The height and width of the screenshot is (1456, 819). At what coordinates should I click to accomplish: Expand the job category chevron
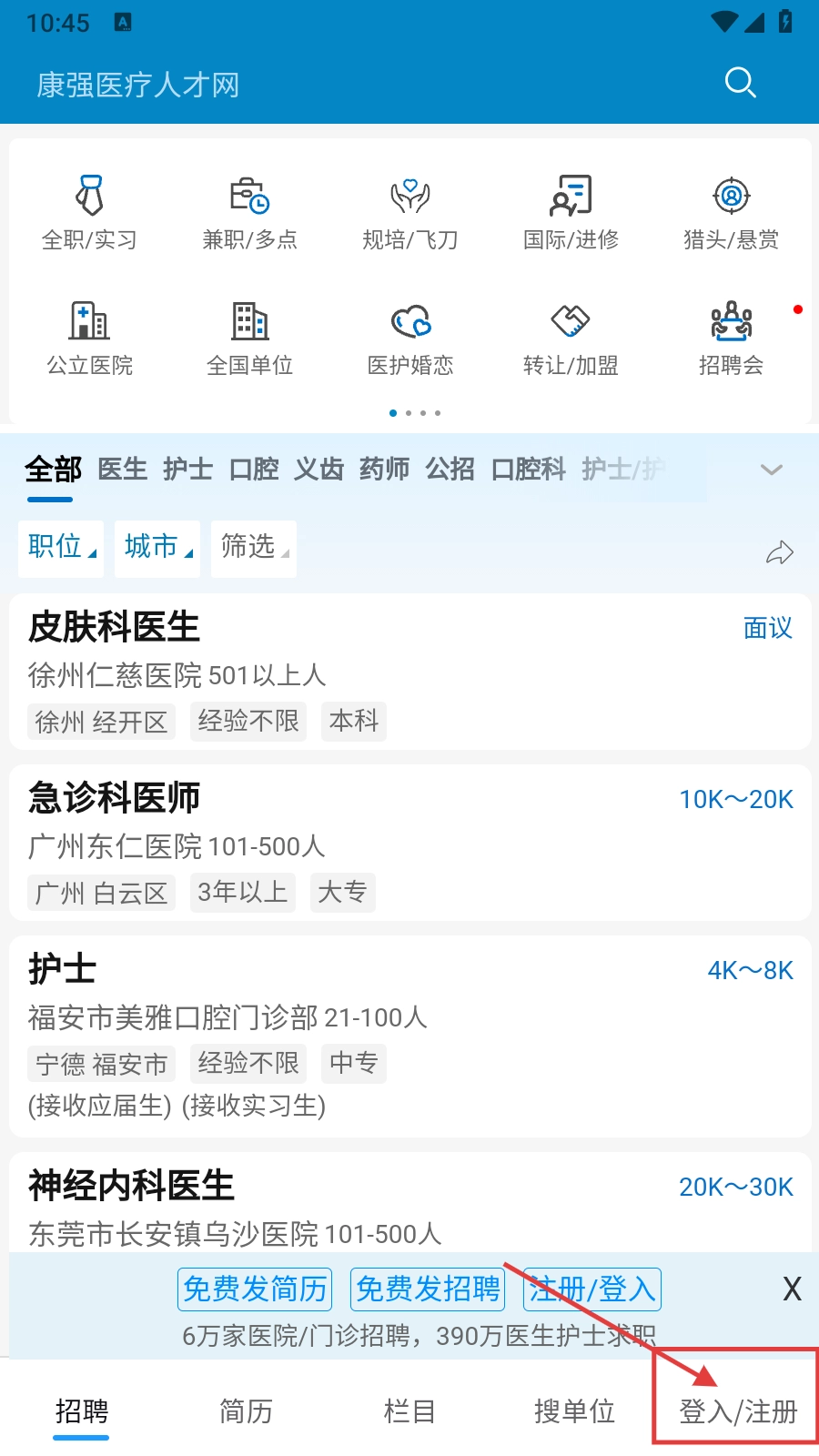[771, 470]
